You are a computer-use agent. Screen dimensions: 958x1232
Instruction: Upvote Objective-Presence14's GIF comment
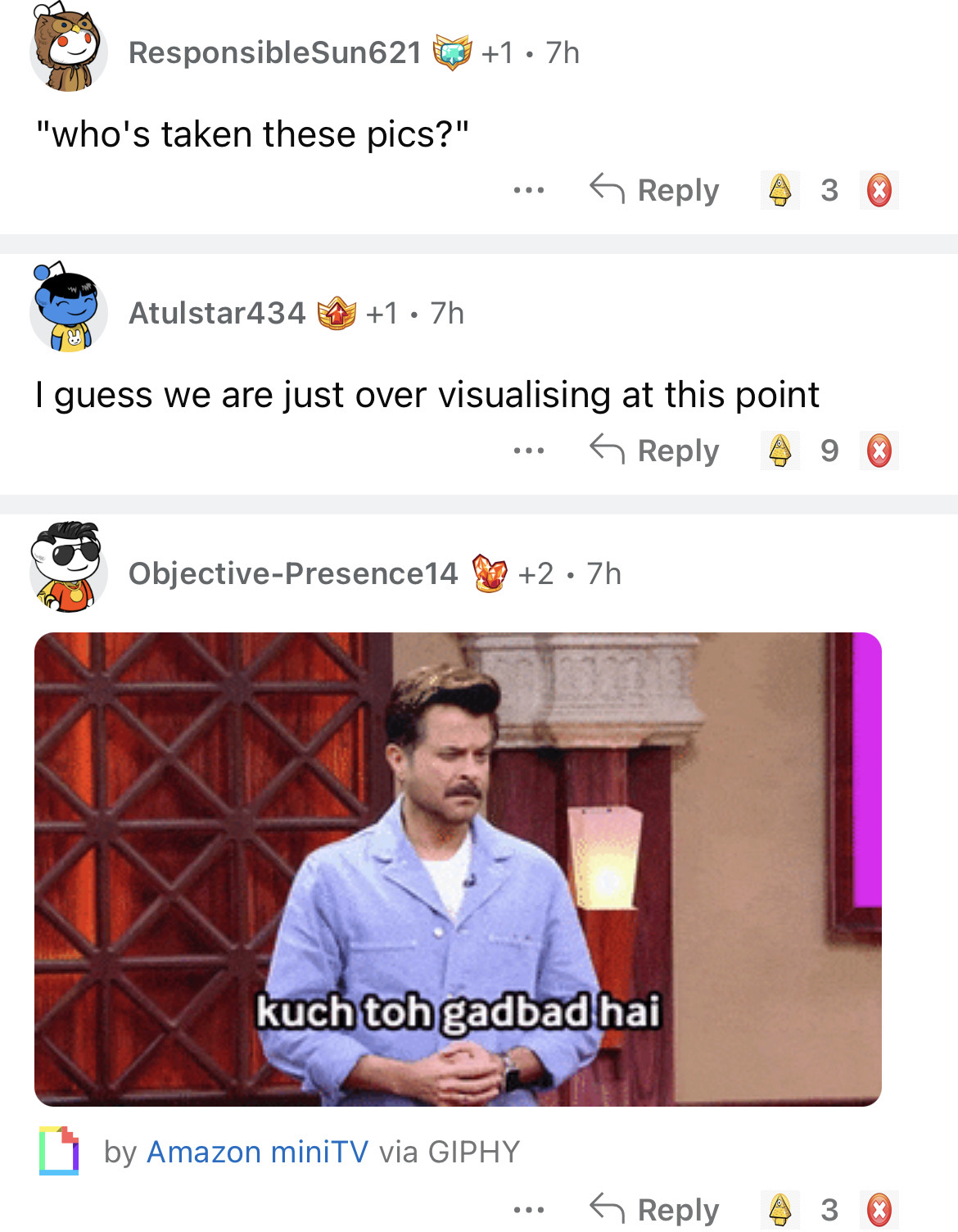(x=780, y=1209)
